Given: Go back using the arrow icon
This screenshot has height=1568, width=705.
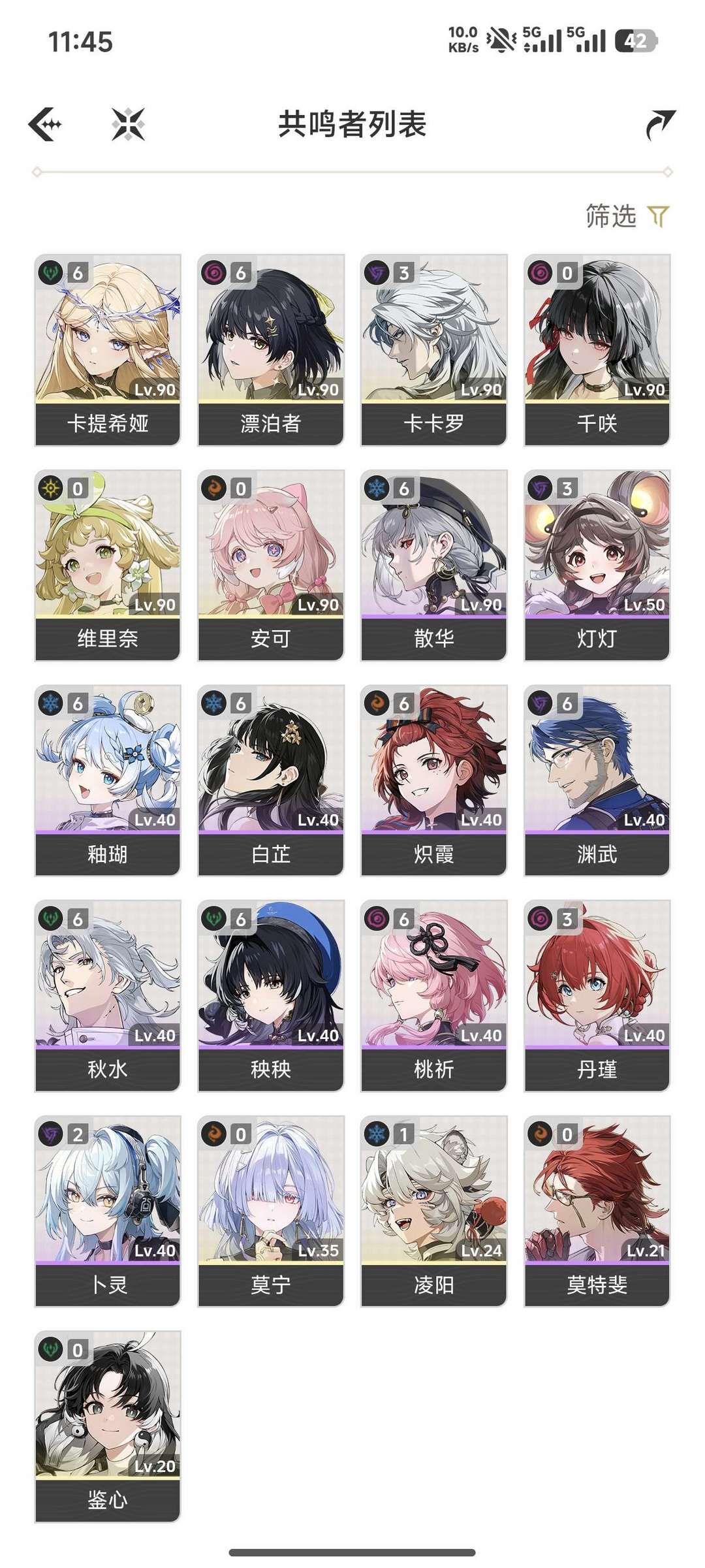Looking at the screenshot, I should tap(46, 124).
